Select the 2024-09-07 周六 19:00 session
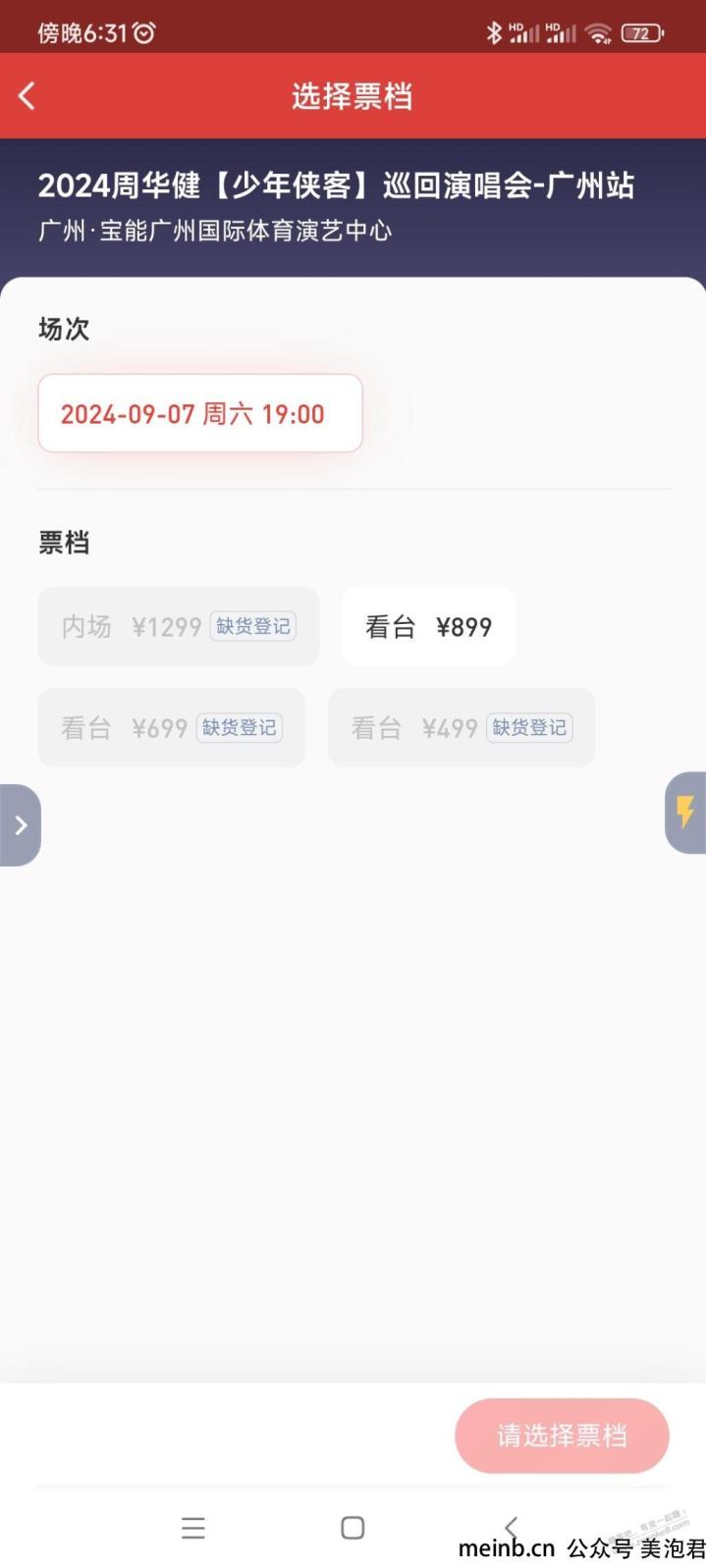This screenshot has width=706, height=1568. coord(200,413)
